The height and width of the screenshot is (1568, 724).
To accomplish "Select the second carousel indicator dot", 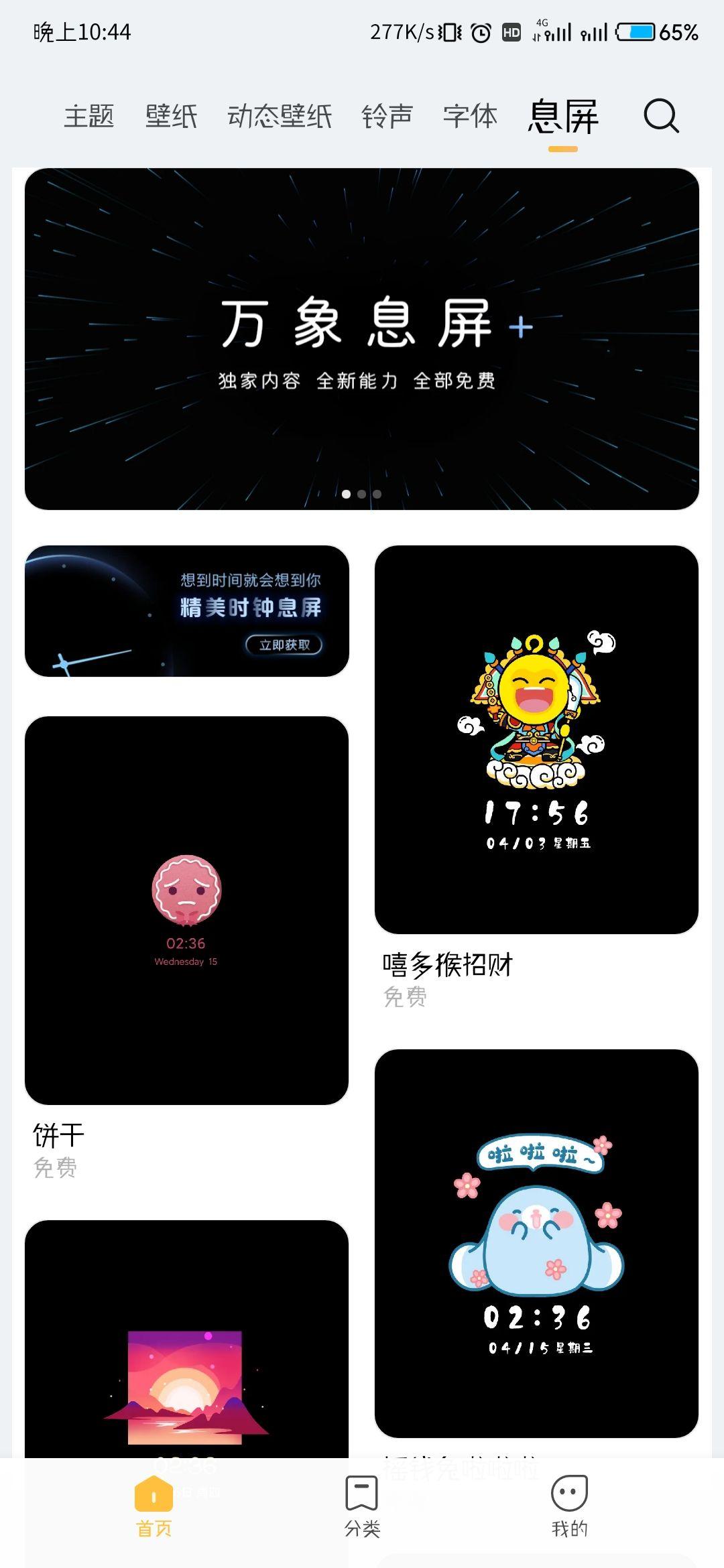I will (x=362, y=493).
